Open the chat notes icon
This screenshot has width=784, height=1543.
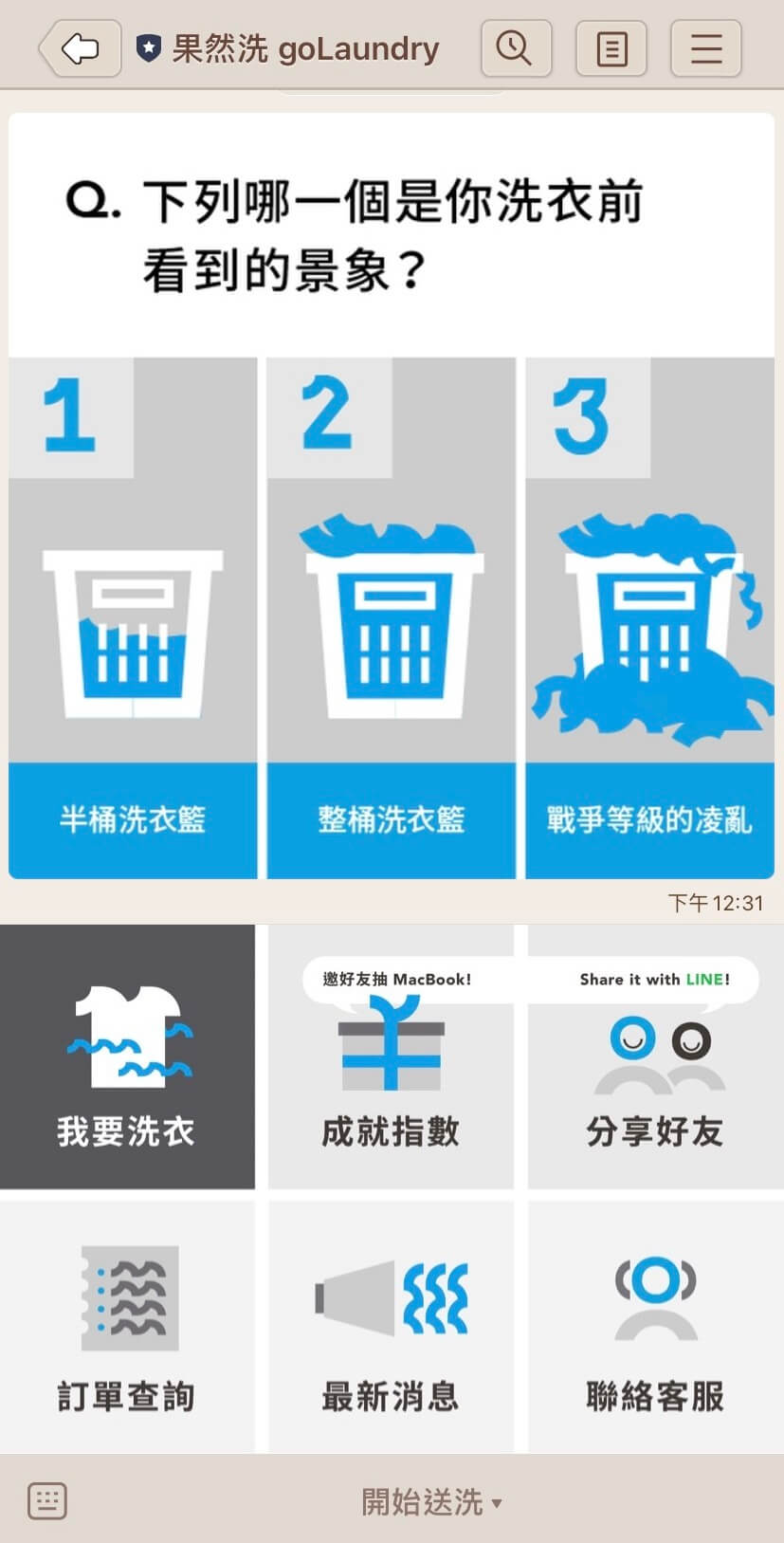[x=611, y=47]
